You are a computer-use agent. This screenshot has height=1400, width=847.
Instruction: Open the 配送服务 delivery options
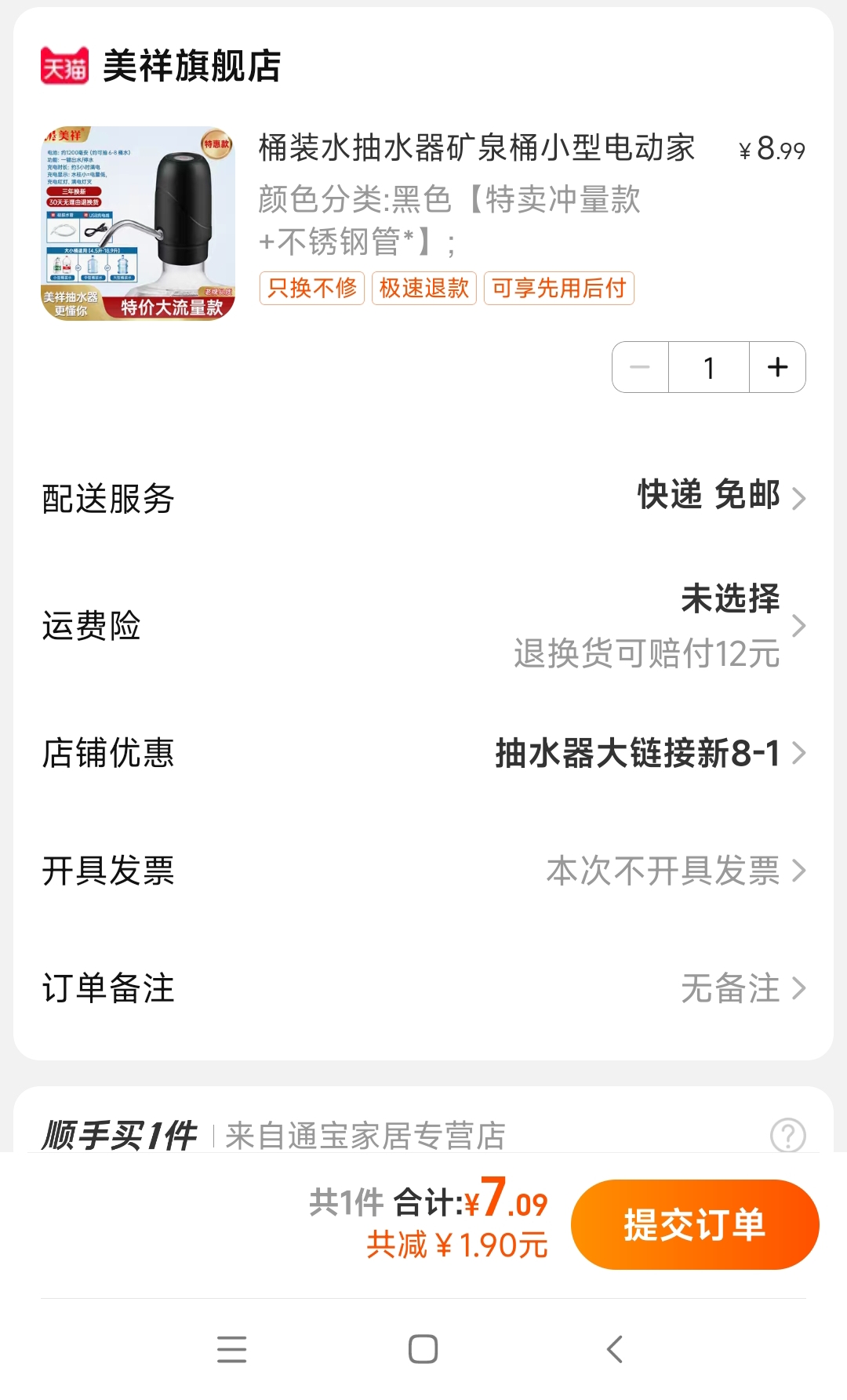423,498
